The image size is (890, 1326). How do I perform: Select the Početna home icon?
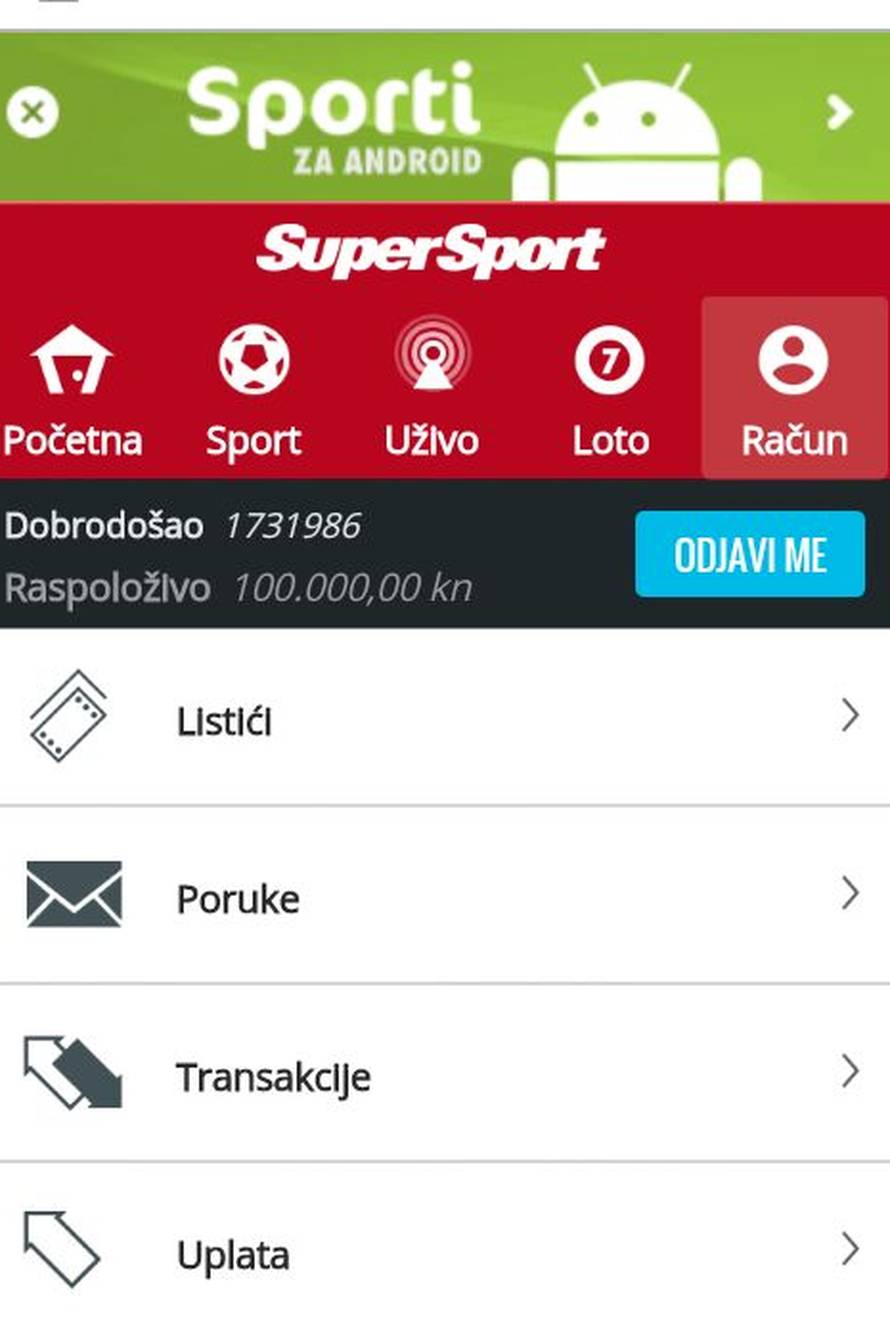(x=74, y=360)
